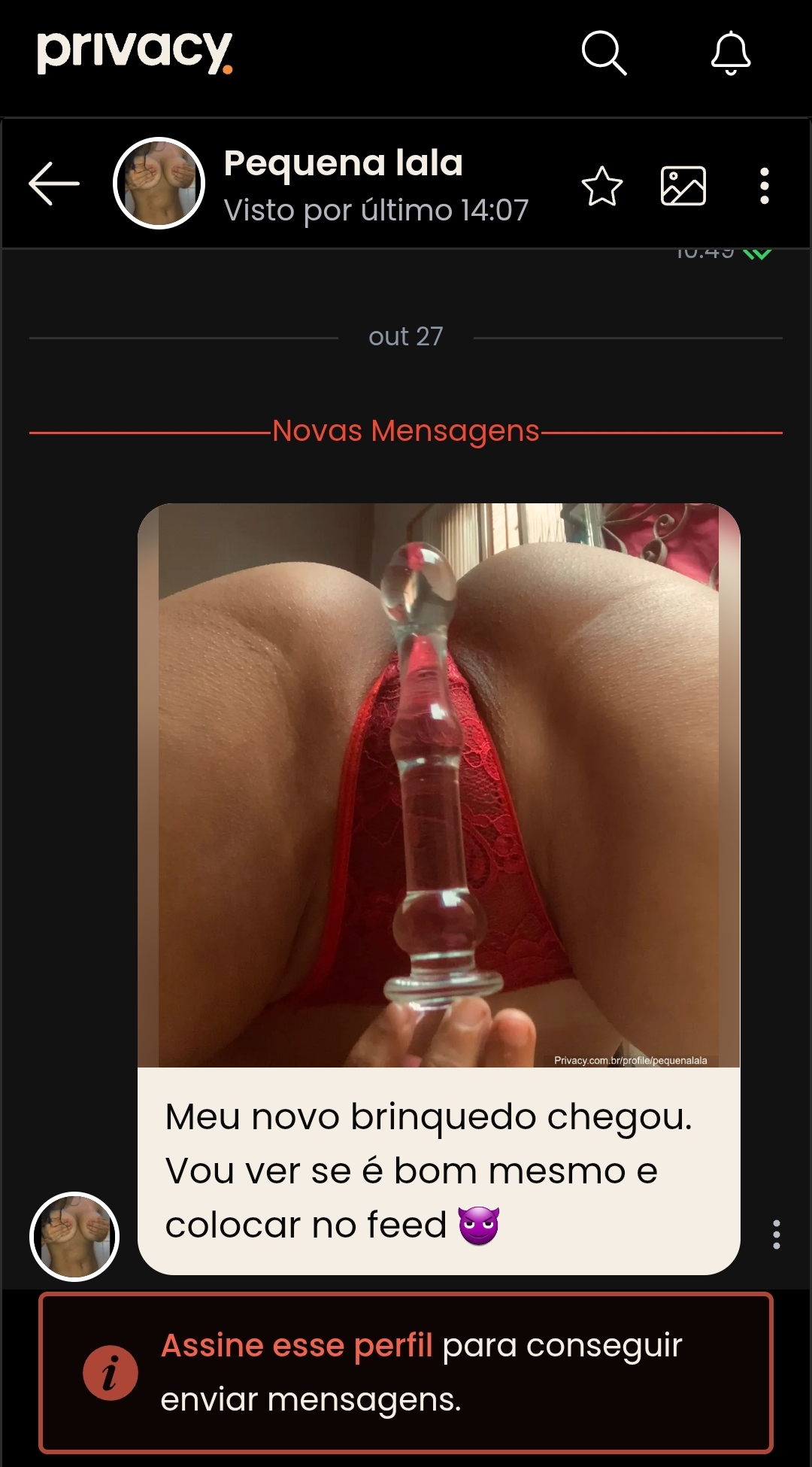This screenshot has width=812, height=1467.
Task: Select the 'out 27' date divider
Action: (x=406, y=336)
